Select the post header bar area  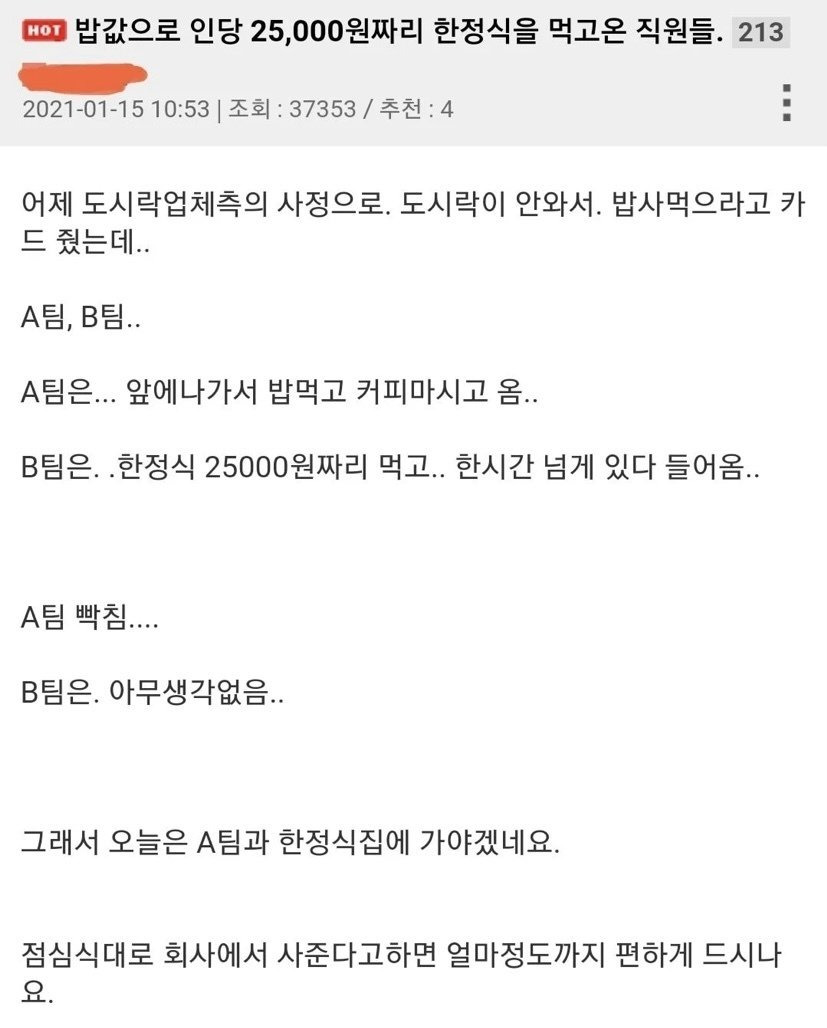click(400, 70)
